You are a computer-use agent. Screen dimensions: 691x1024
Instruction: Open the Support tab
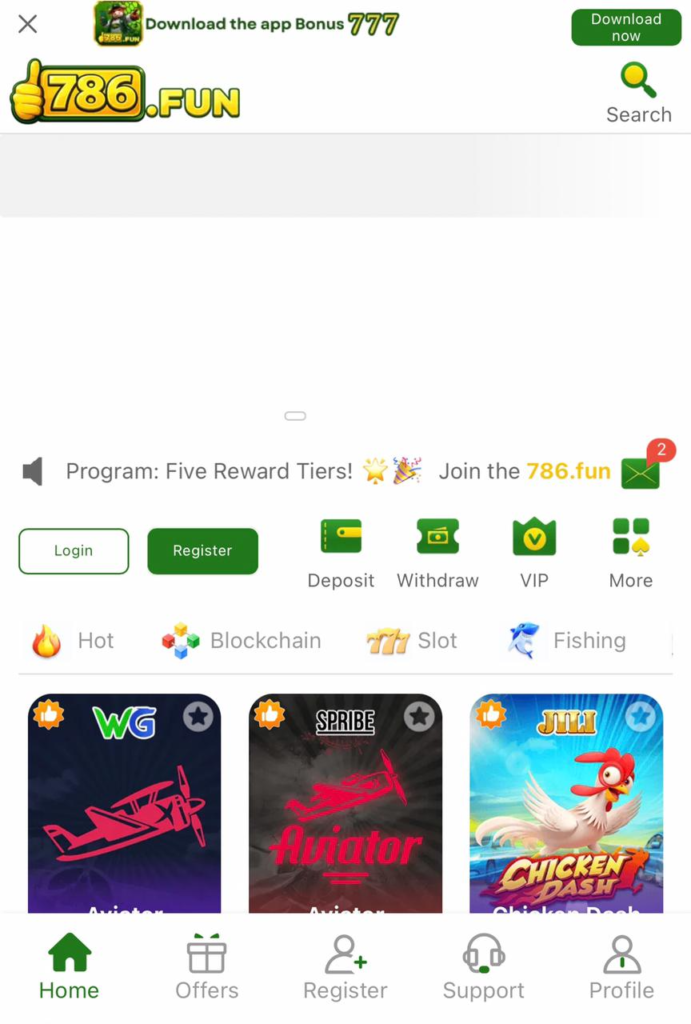click(x=483, y=968)
